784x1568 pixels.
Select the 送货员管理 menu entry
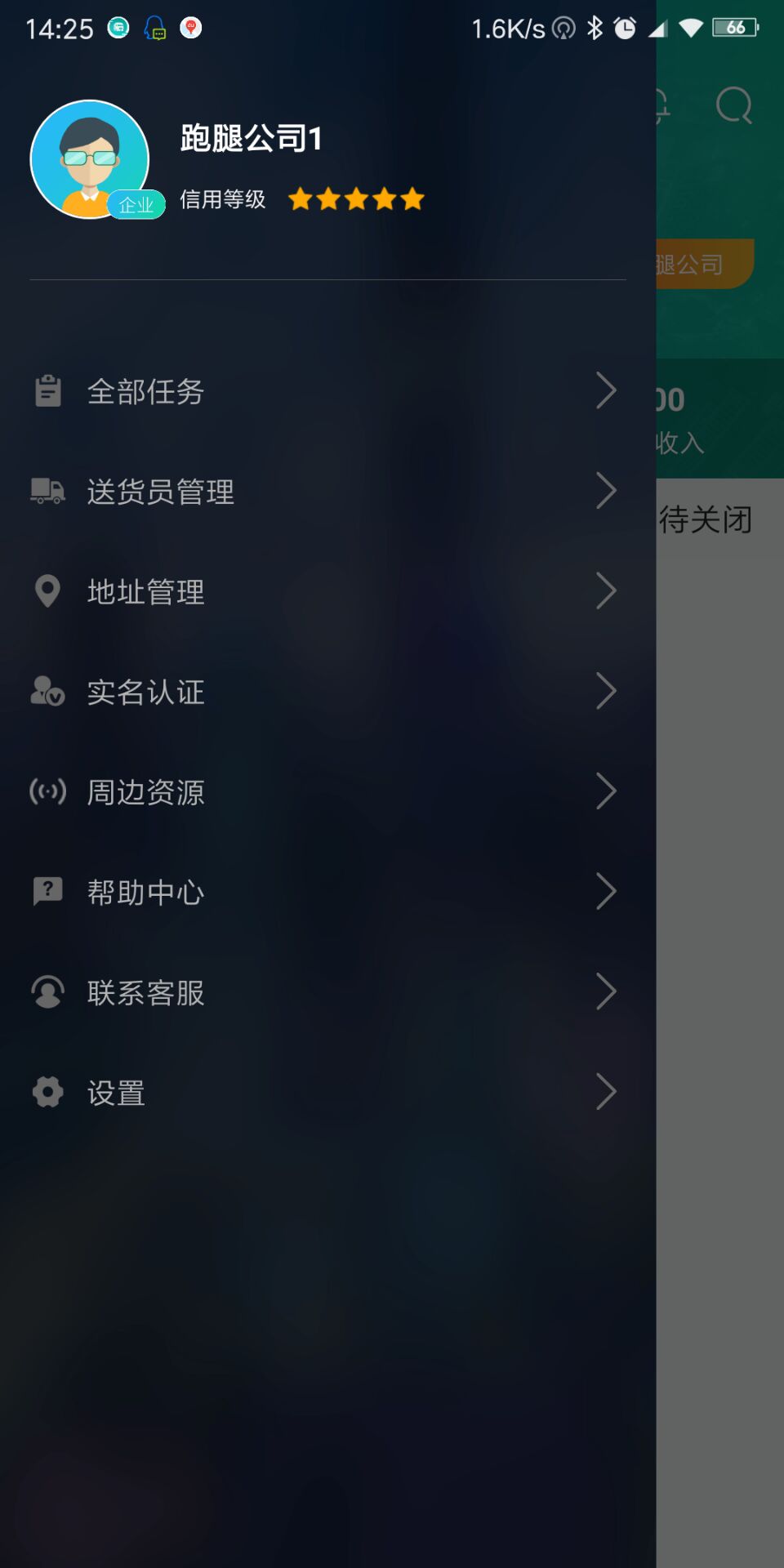[160, 491]
